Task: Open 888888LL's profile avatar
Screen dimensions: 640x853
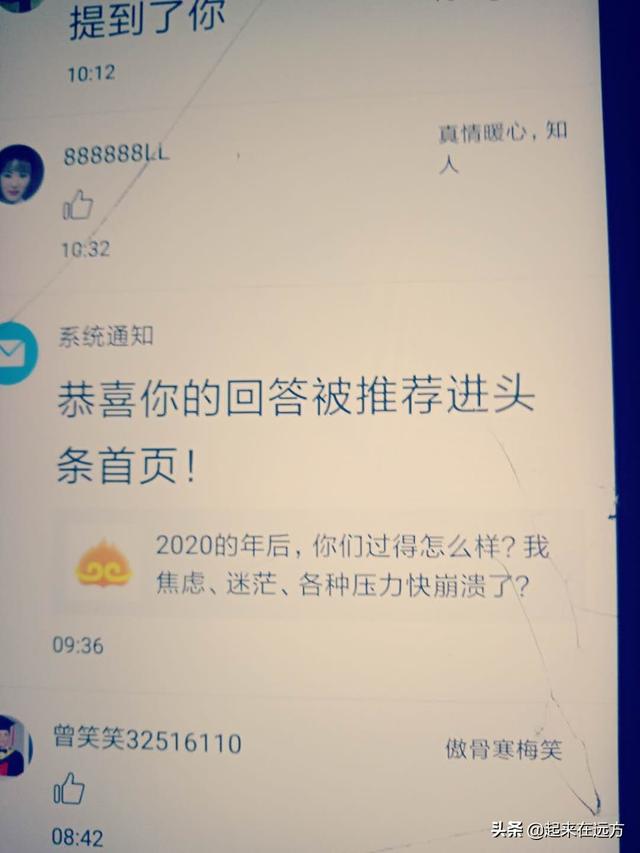Action: pyautogui.click(x=19, y=174)
